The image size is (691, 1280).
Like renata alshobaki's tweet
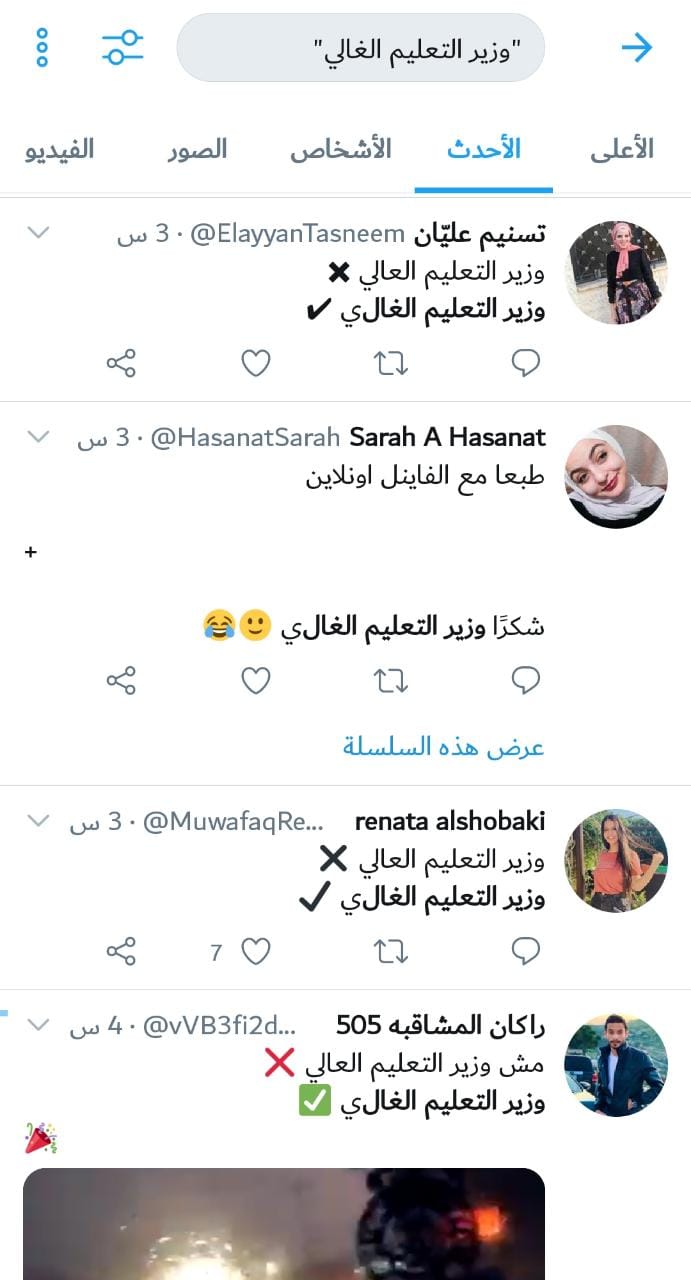point(256,951)
